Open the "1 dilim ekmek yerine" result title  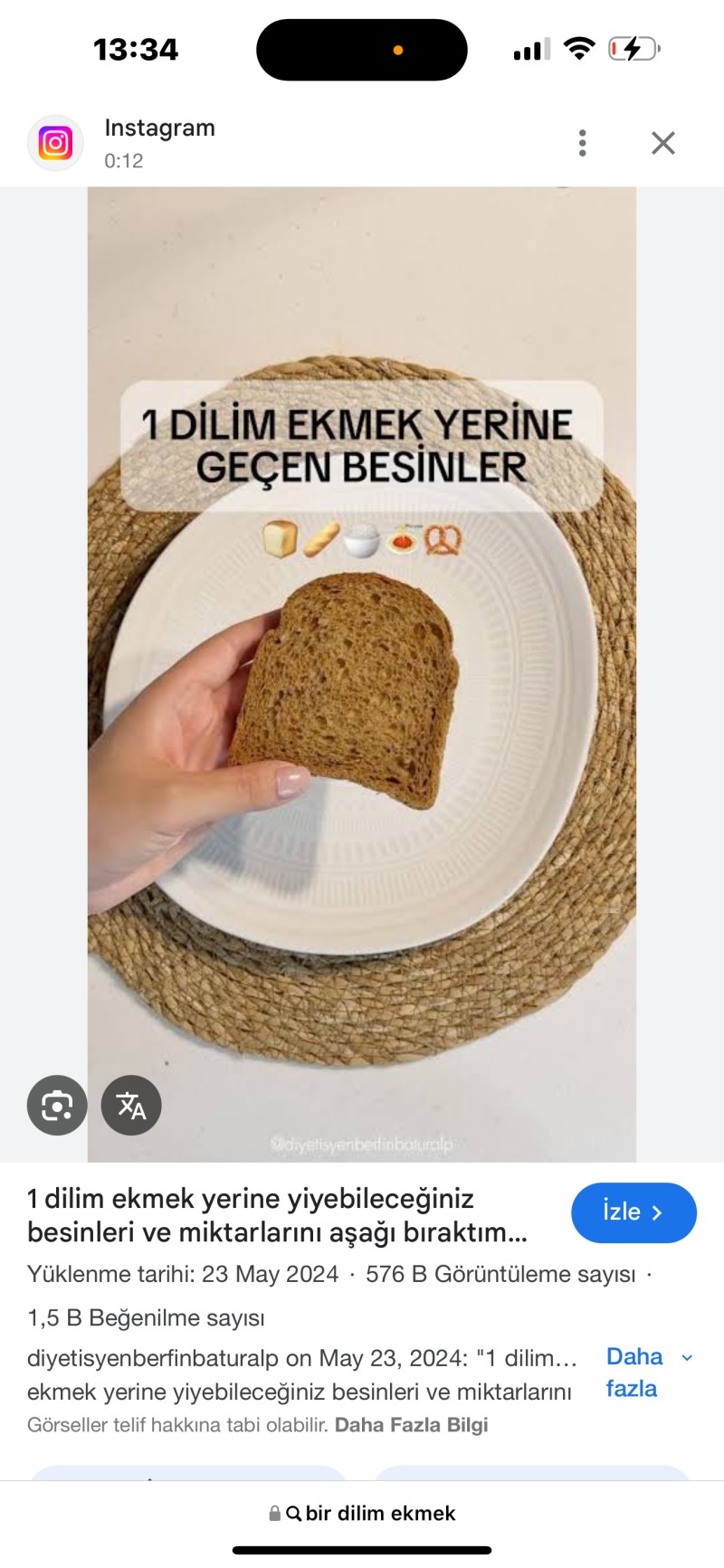coord(277,1215)
